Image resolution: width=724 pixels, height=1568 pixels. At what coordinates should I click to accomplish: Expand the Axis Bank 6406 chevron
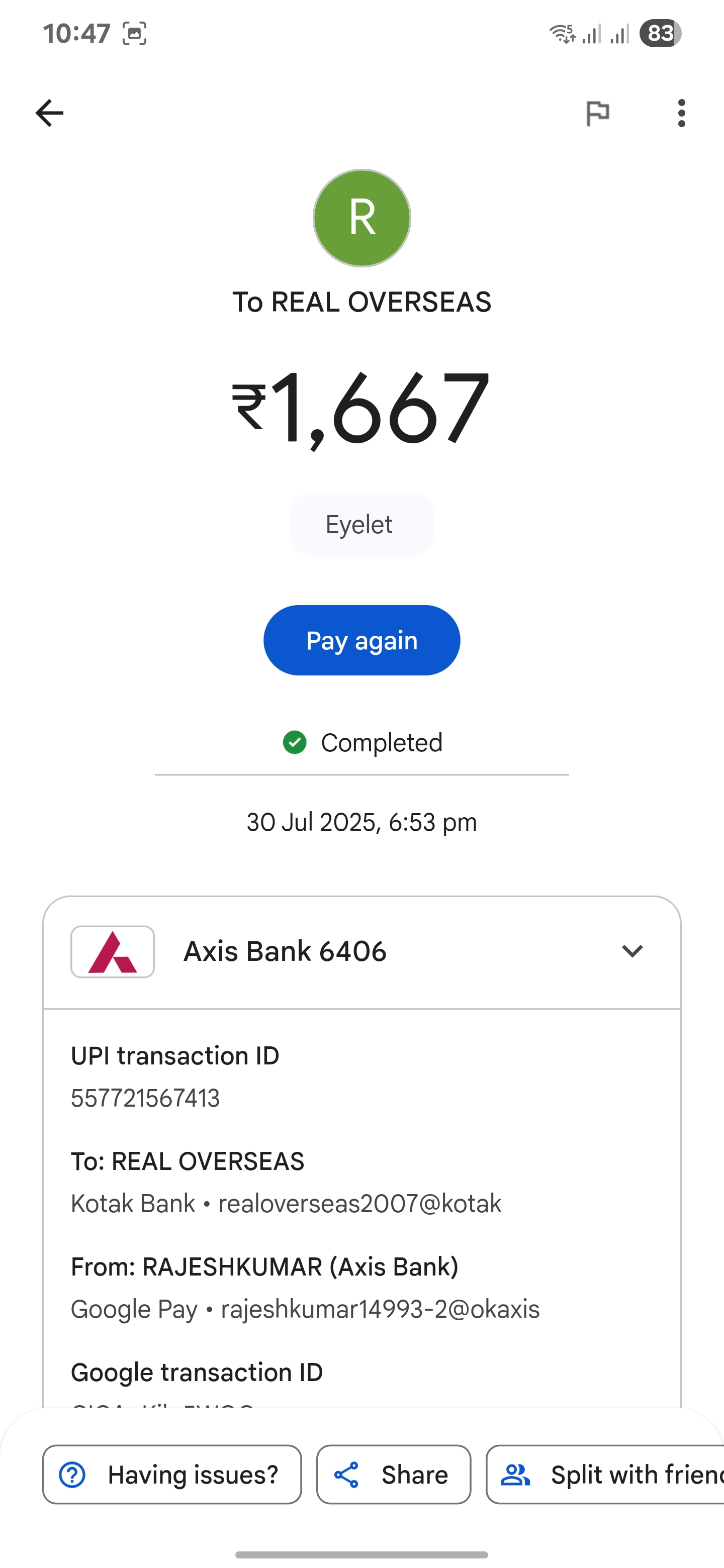pos(632,951)
